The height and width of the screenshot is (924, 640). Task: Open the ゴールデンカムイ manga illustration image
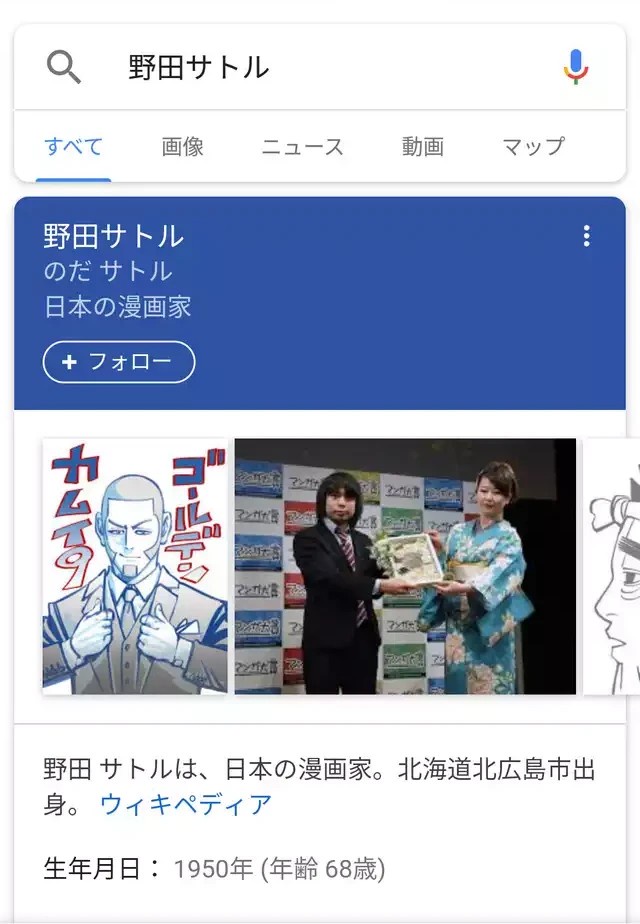(x=134, y=566)
